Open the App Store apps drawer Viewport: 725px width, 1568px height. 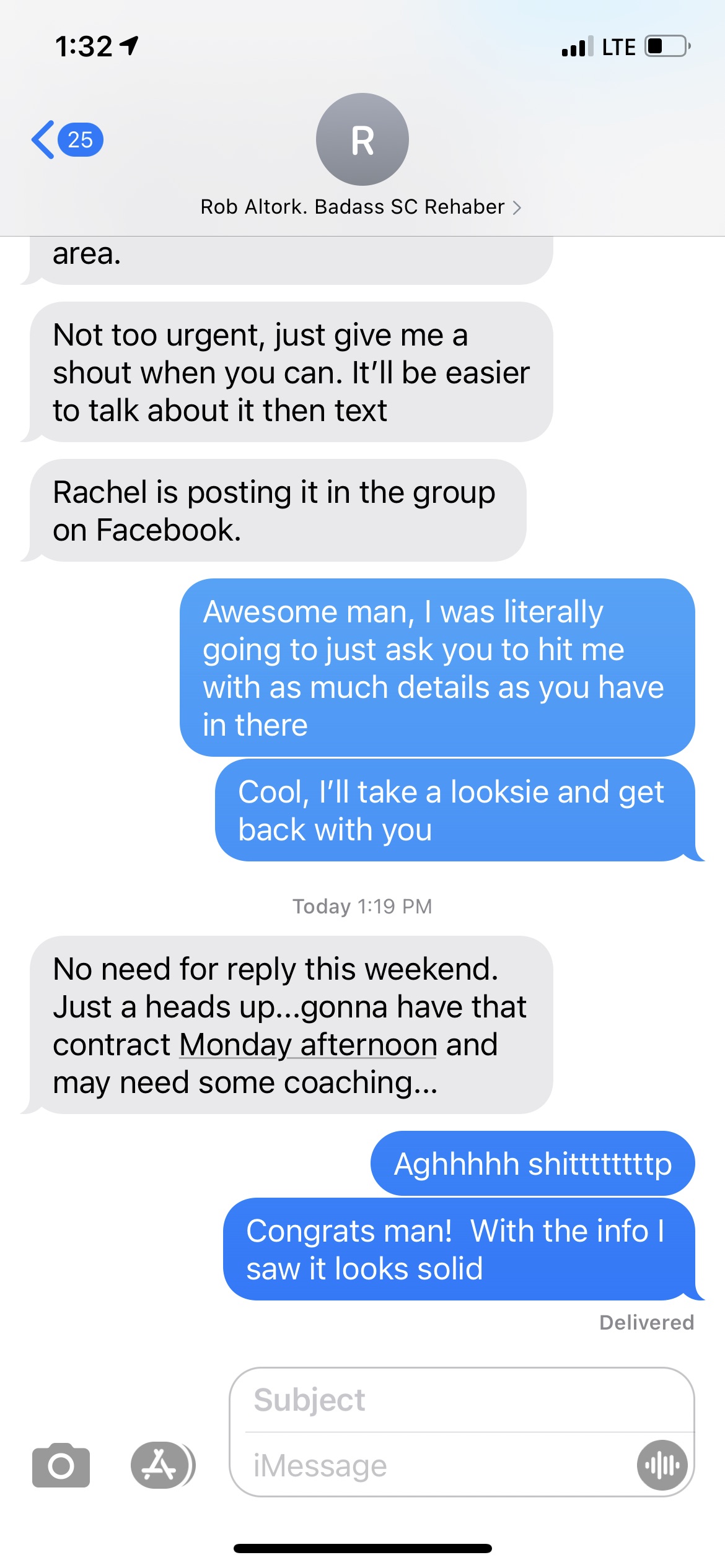tap(160, 1465)
